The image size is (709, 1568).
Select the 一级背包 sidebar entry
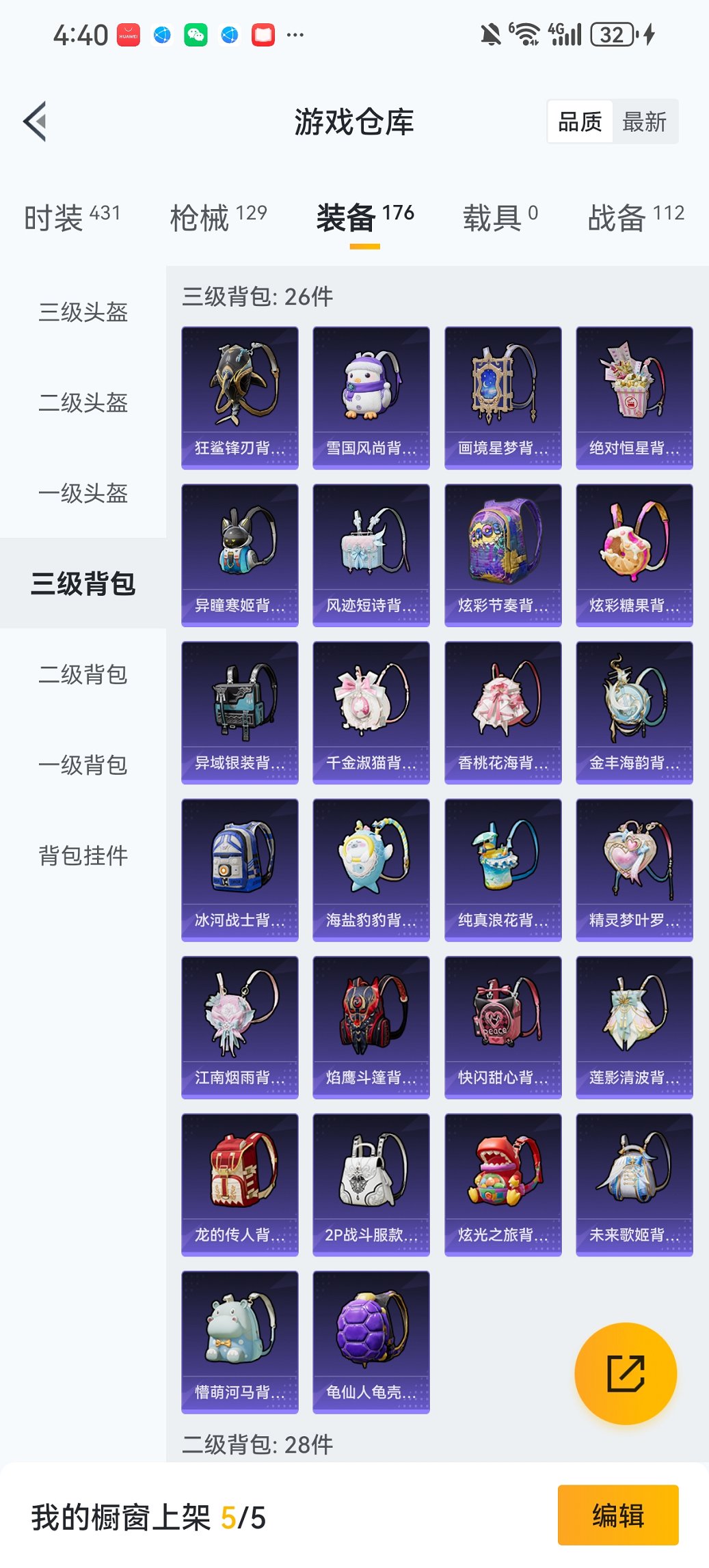pyautogui.click(x=81, y=765)
